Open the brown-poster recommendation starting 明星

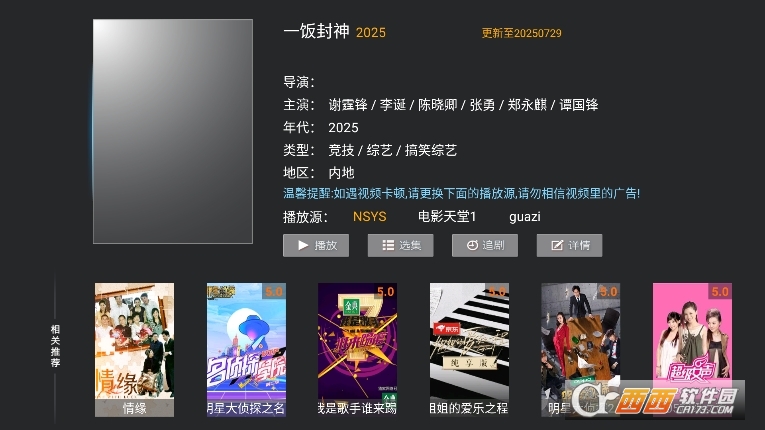(580, 345)
